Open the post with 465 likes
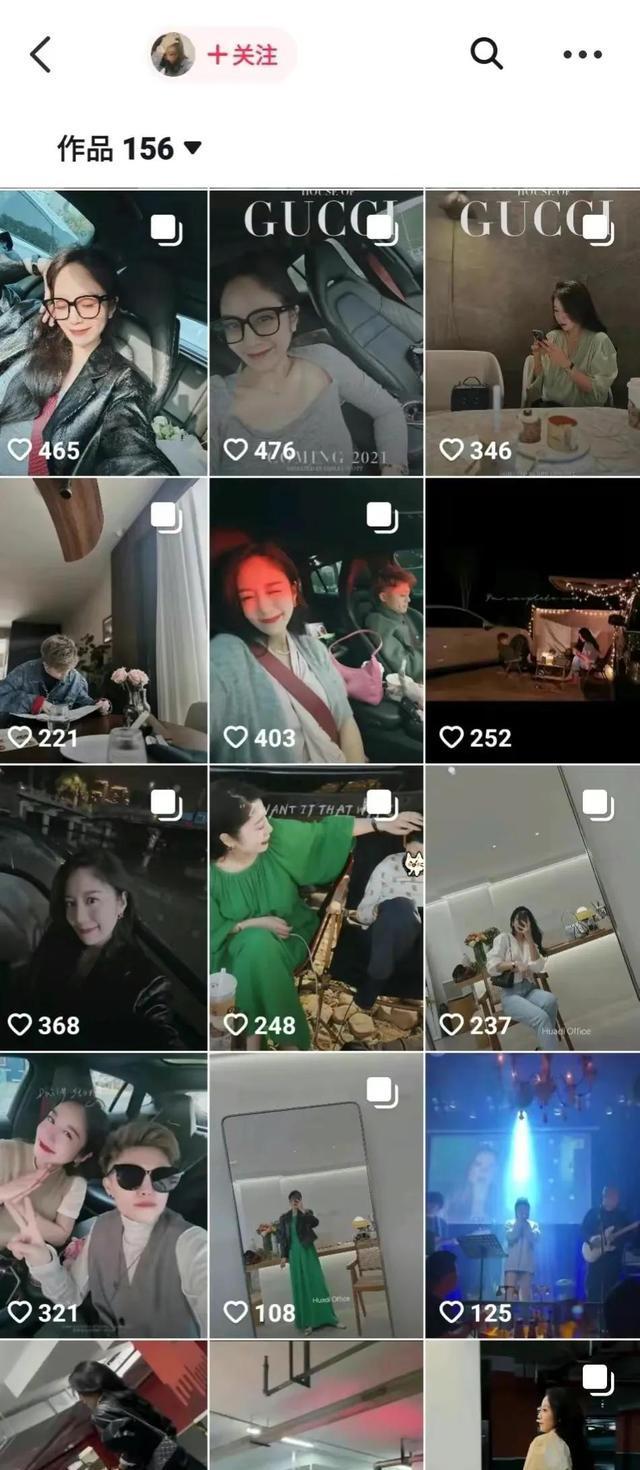The height and width of the screenshot is (1470, 640). click(x=103, y=332)
